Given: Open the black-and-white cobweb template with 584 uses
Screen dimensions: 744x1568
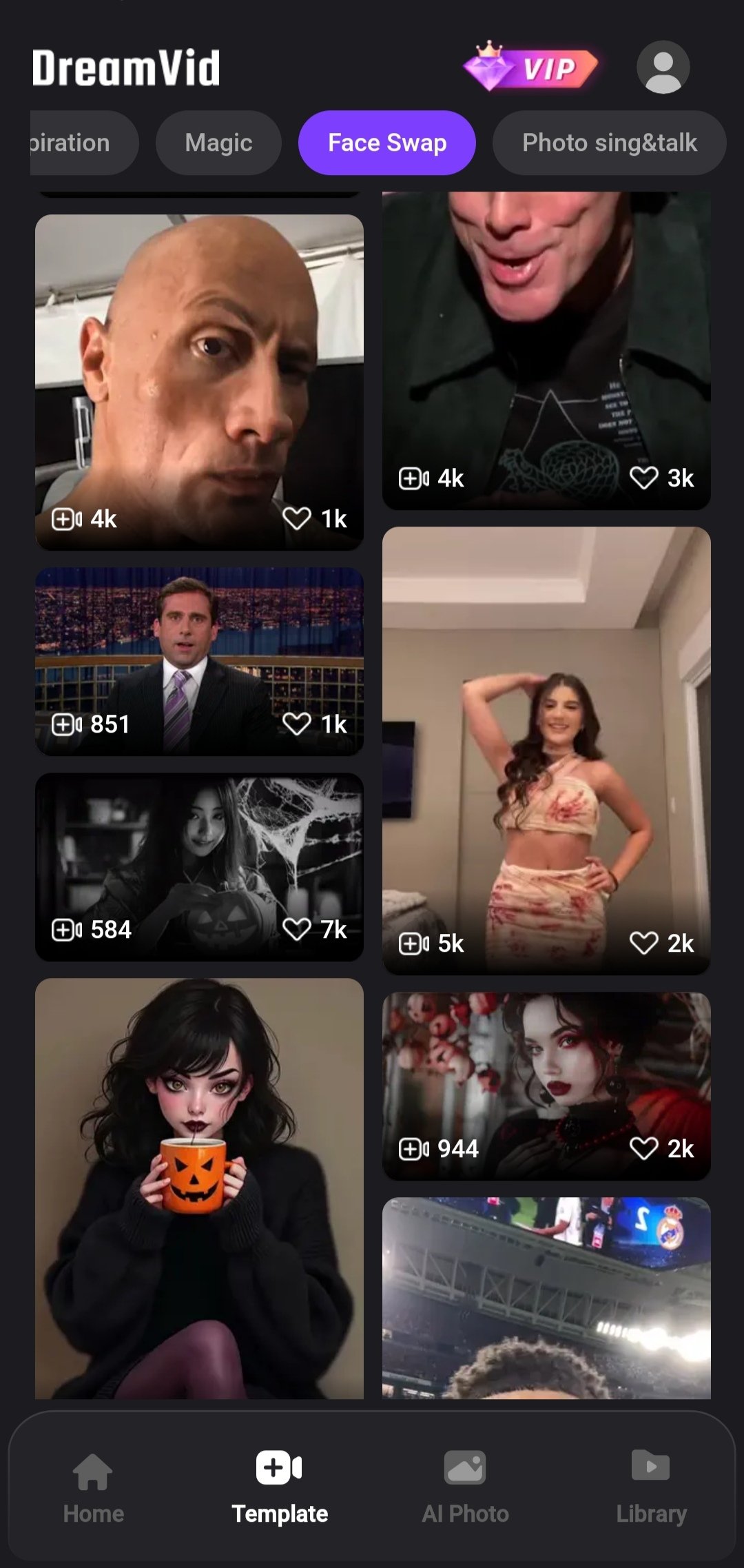Looking at the screenshot, I should 199,855.
